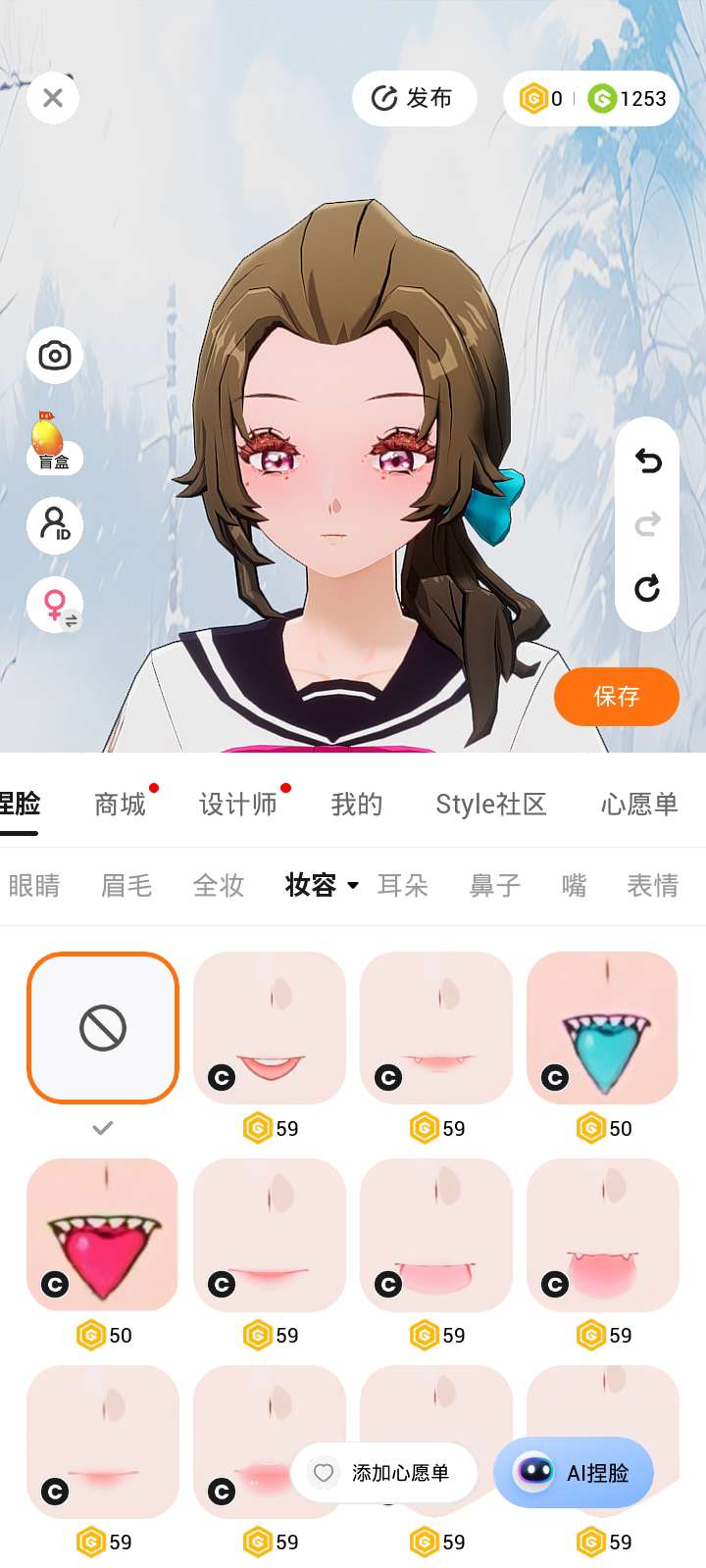Choose the red heart-shaped mouth

[103, 1235]
